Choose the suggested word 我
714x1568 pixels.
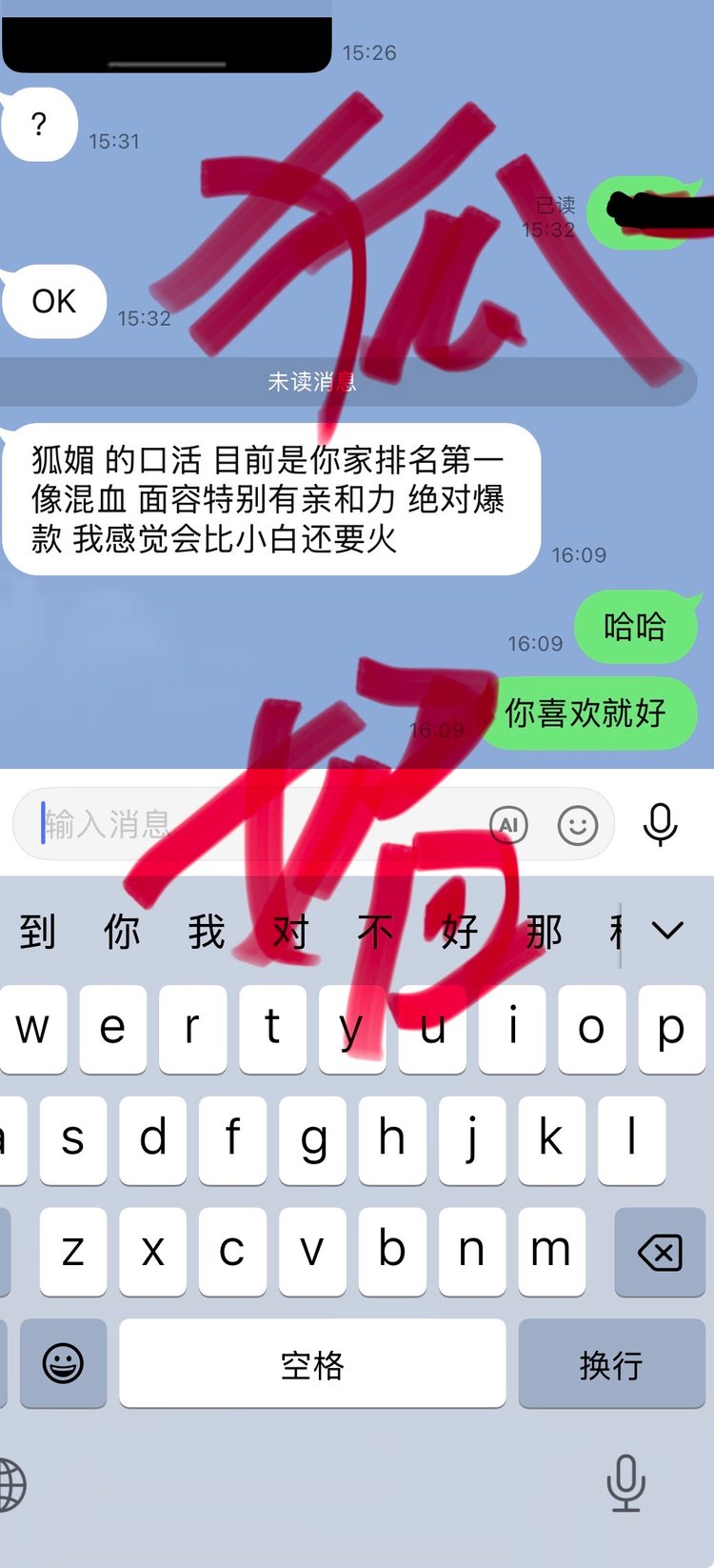[206, 931]
